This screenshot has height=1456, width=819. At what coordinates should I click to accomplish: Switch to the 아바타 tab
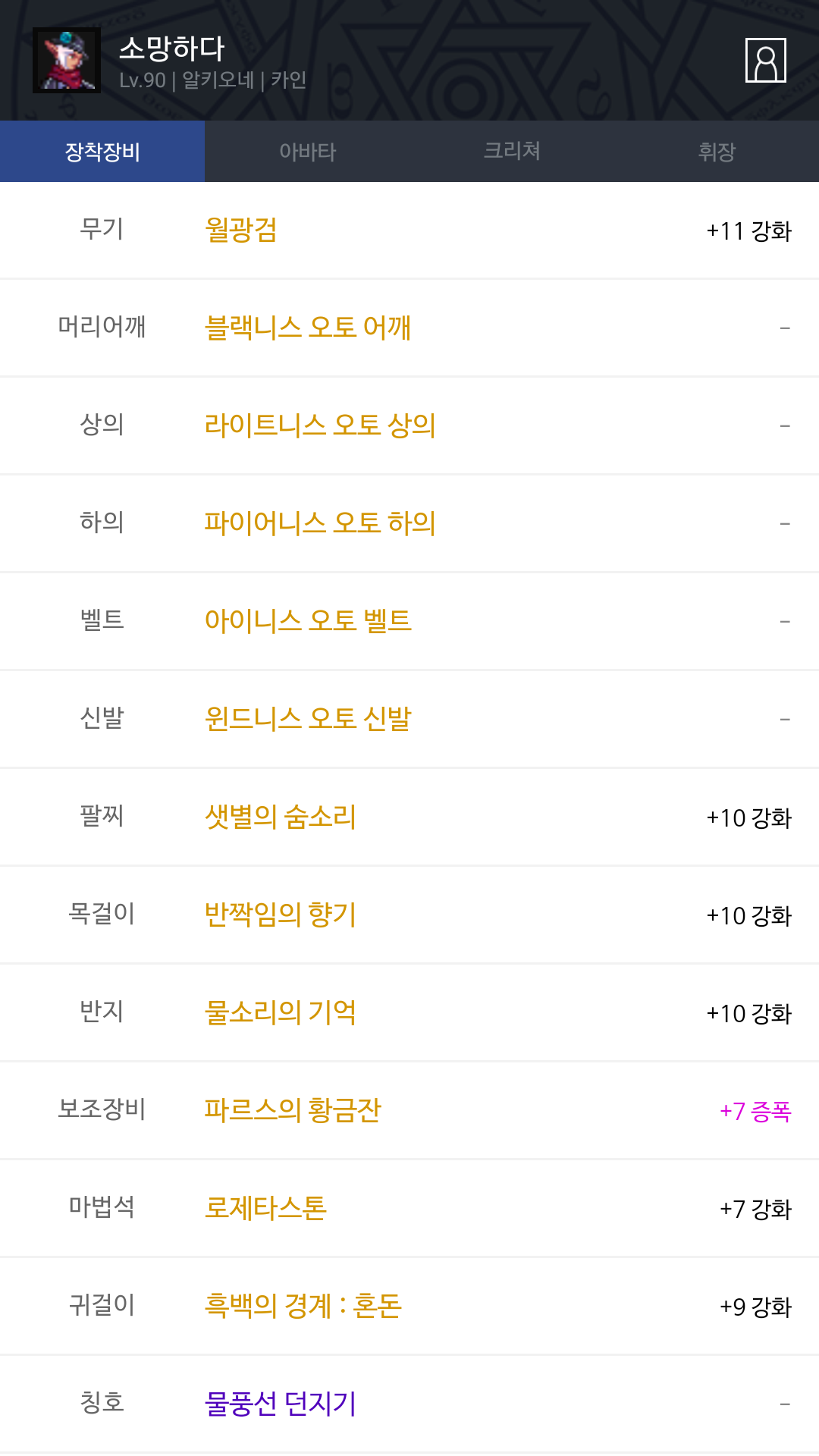(x=307, y=152)
